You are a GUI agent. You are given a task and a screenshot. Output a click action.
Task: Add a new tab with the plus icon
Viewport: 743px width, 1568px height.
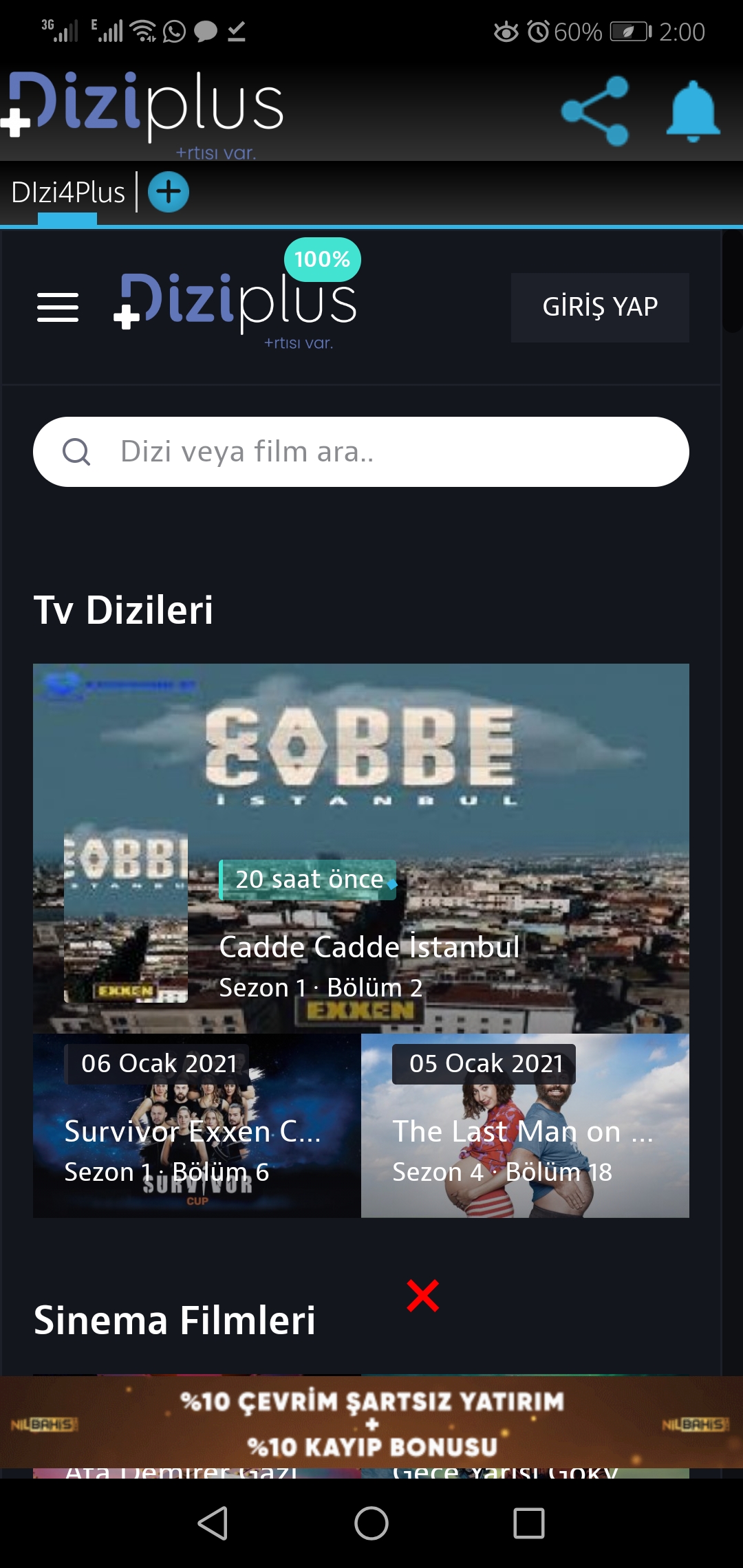pyautogui.click(x=169, y=192)
